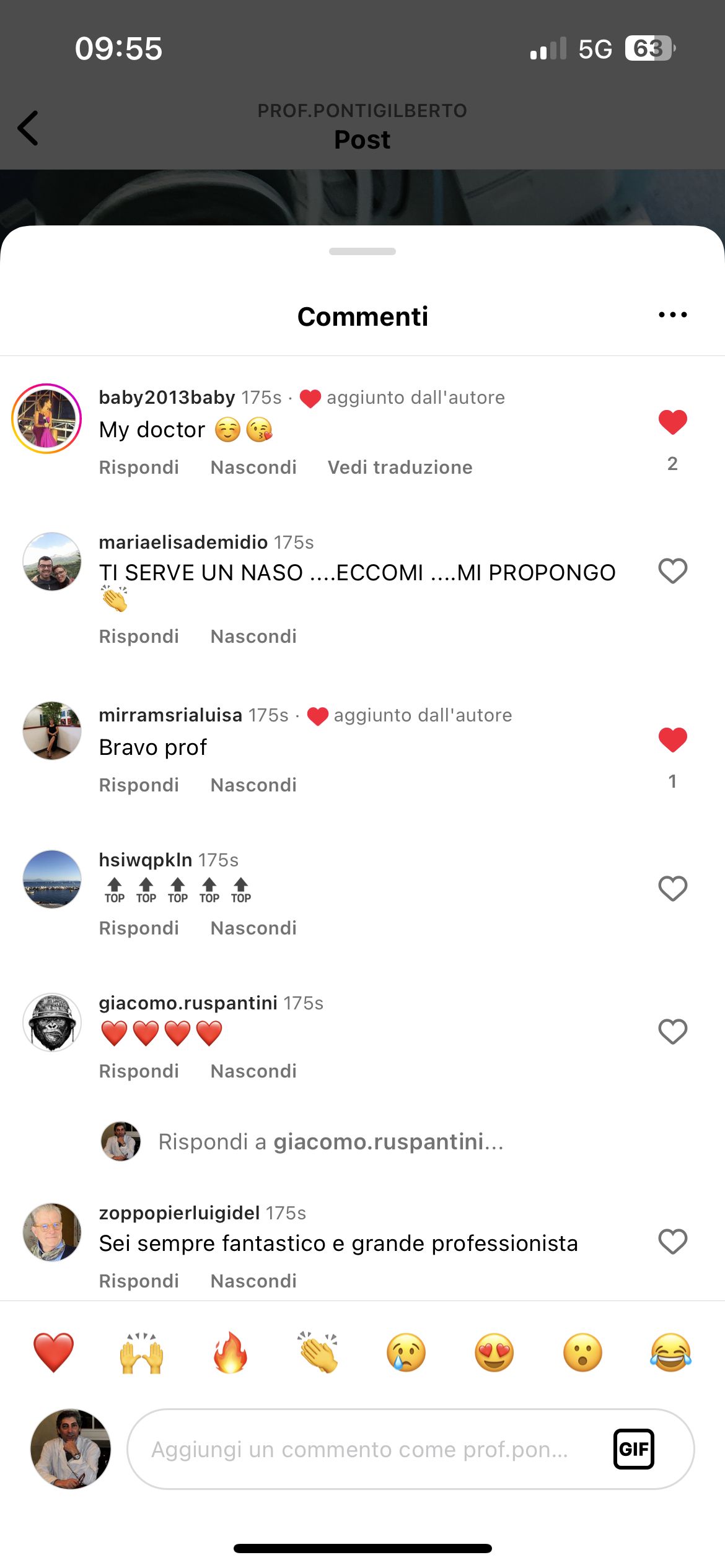This screenshot has height=1568, width=725.
Task: Add the clapping hands emoji quick reaction
Action: coord(318,1353)
